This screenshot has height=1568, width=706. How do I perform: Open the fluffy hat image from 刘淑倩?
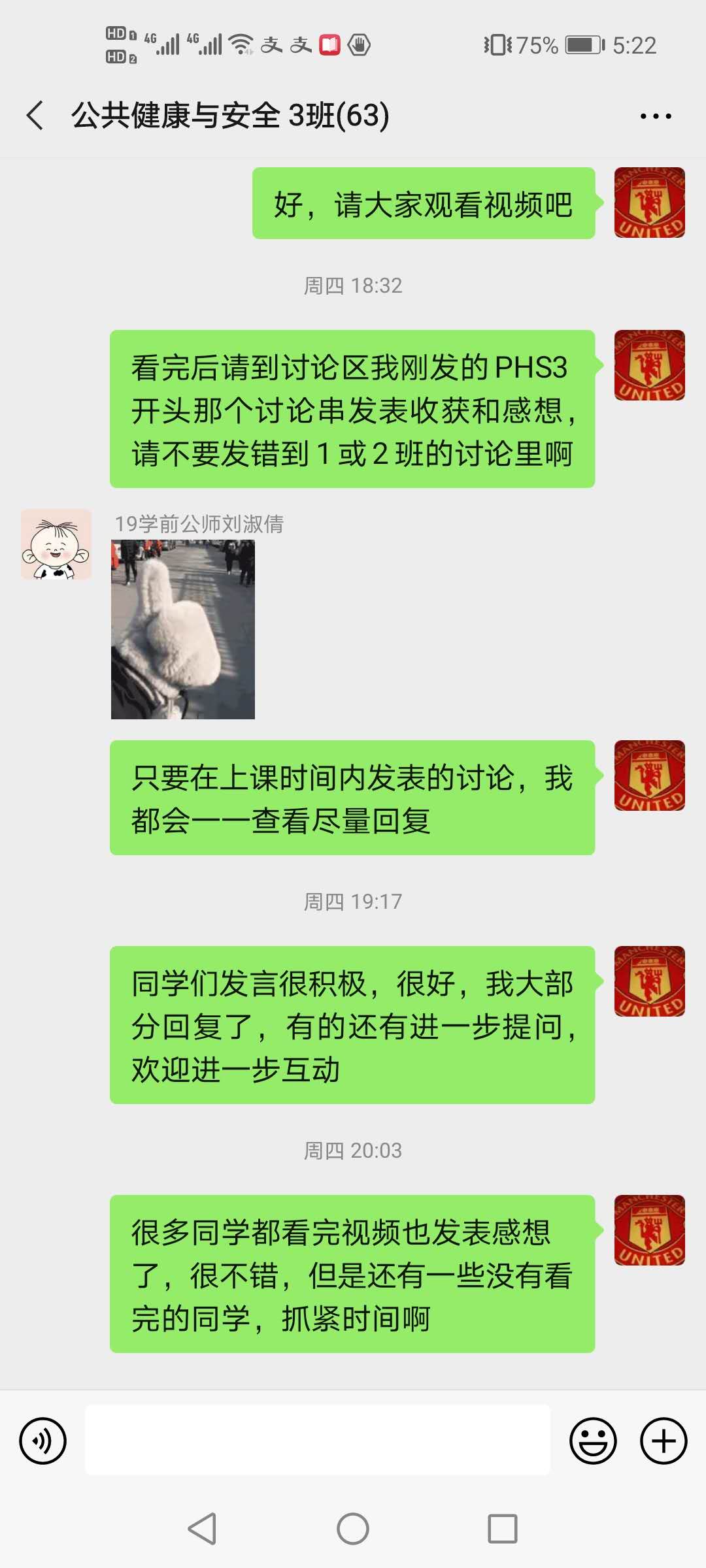point(183,630)
